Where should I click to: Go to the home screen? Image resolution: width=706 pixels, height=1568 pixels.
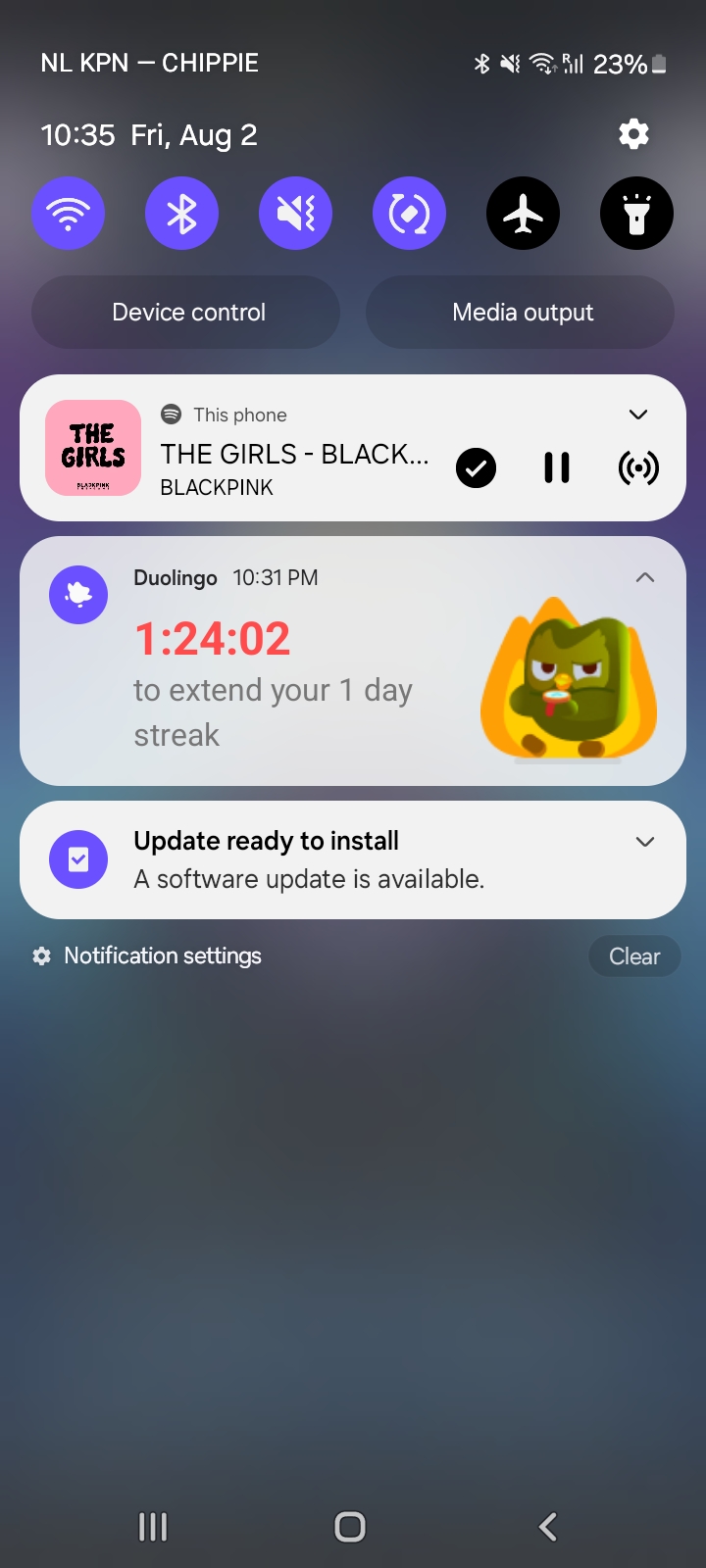coord(350,1526)
